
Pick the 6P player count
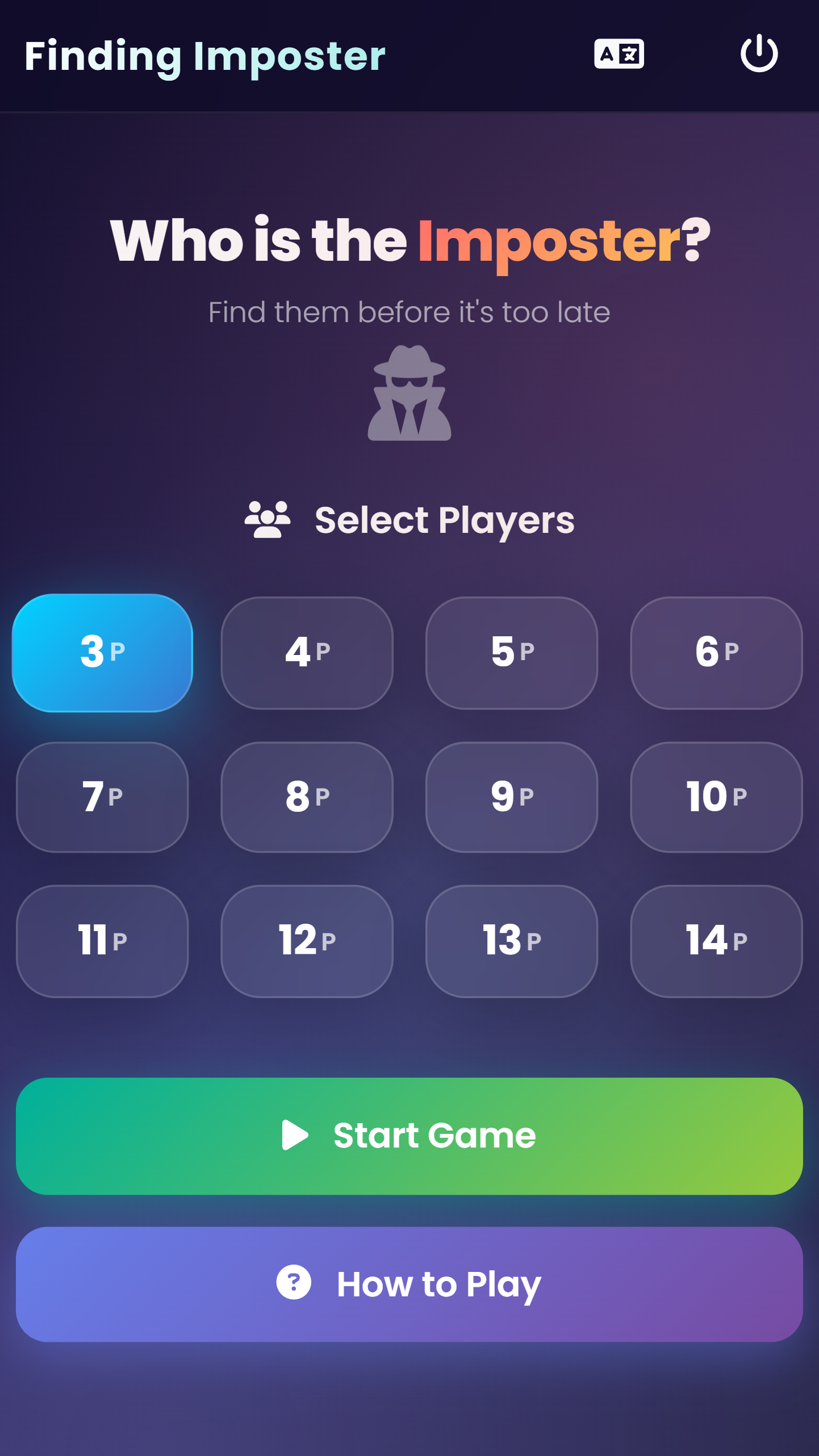pyautogui.click(x=716, y=652)
